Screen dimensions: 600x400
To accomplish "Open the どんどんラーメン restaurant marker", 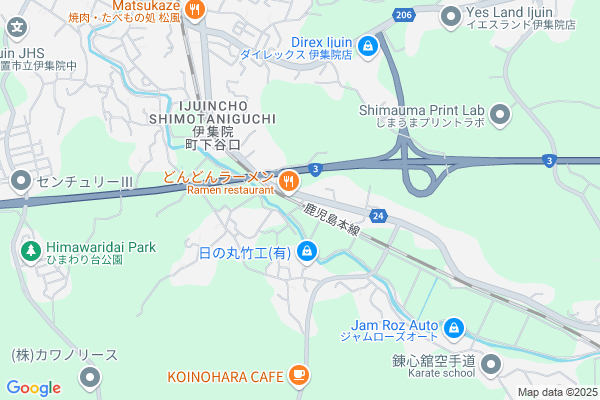I will [x=288, y=180].
